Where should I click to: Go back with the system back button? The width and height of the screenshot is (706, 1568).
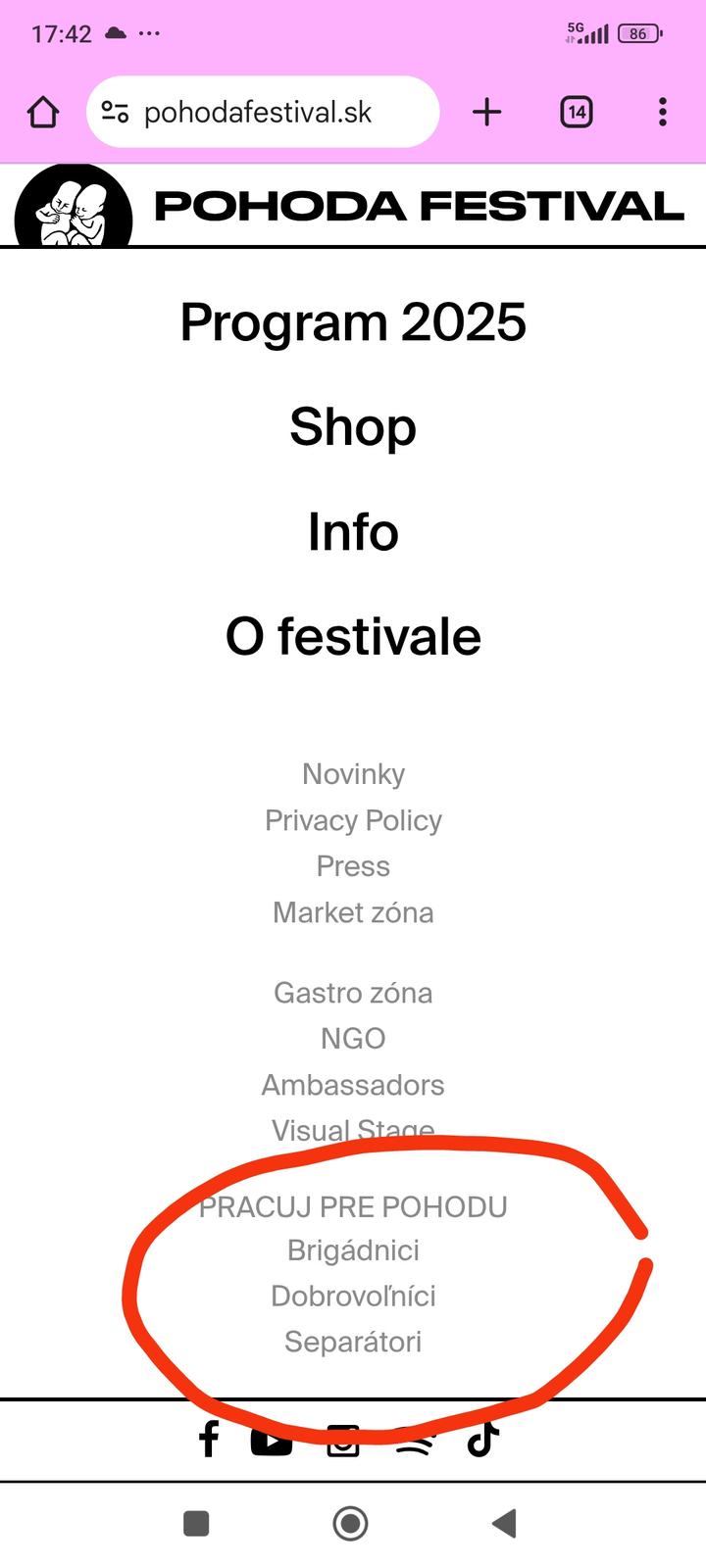505,1524
